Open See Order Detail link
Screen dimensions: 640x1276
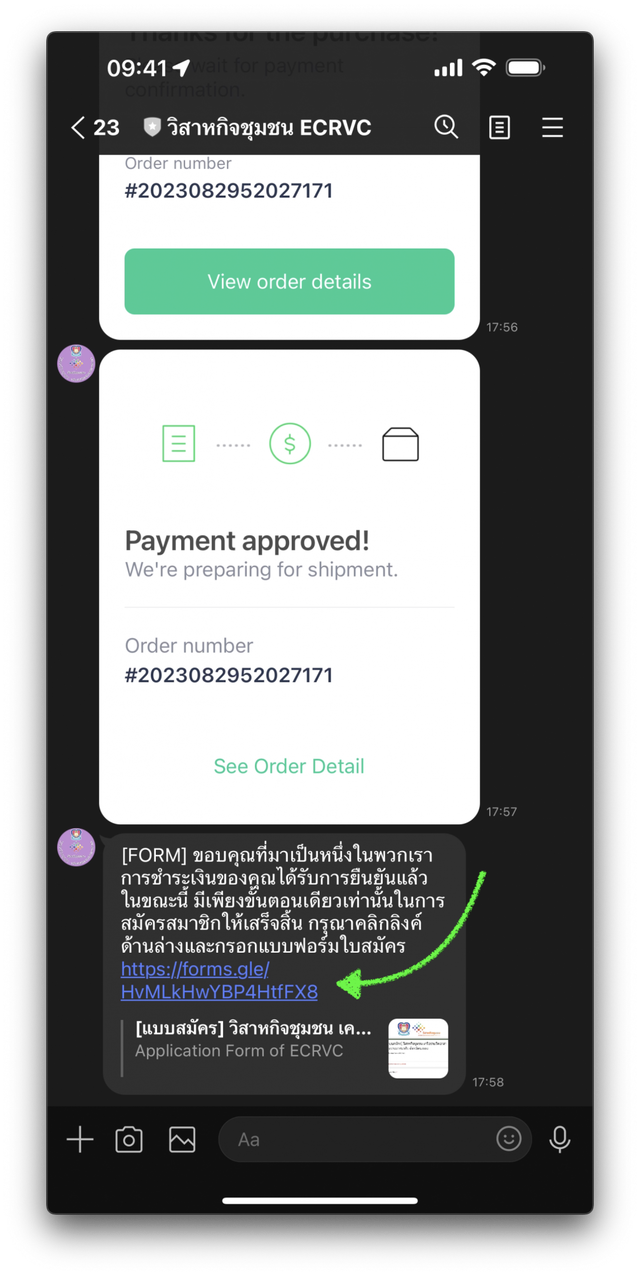[289, 766]
